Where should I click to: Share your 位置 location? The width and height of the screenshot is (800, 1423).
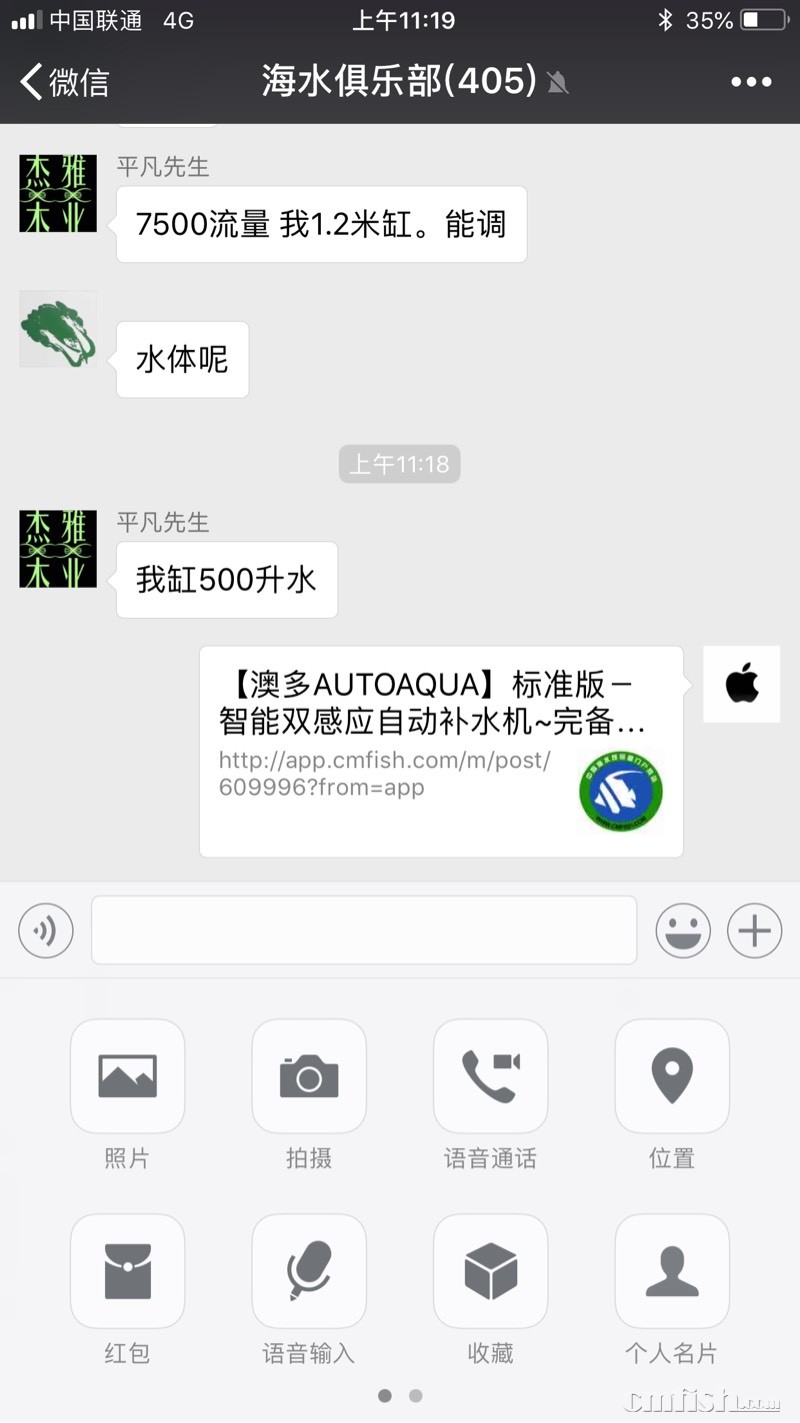click(672, 1077)
